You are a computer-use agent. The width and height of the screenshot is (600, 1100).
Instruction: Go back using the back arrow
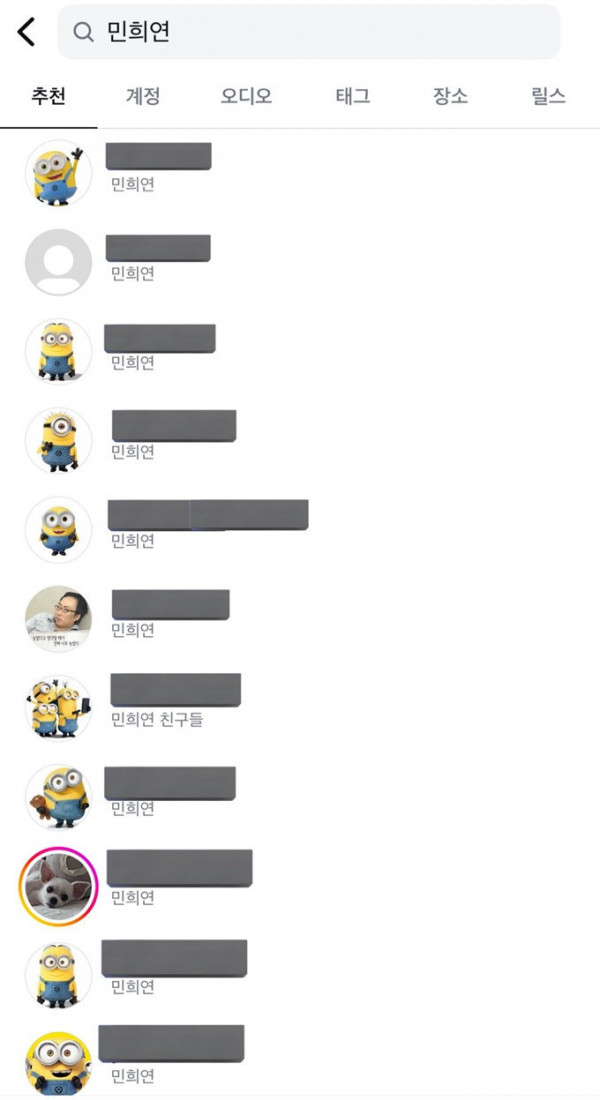(x=26, y=32)
